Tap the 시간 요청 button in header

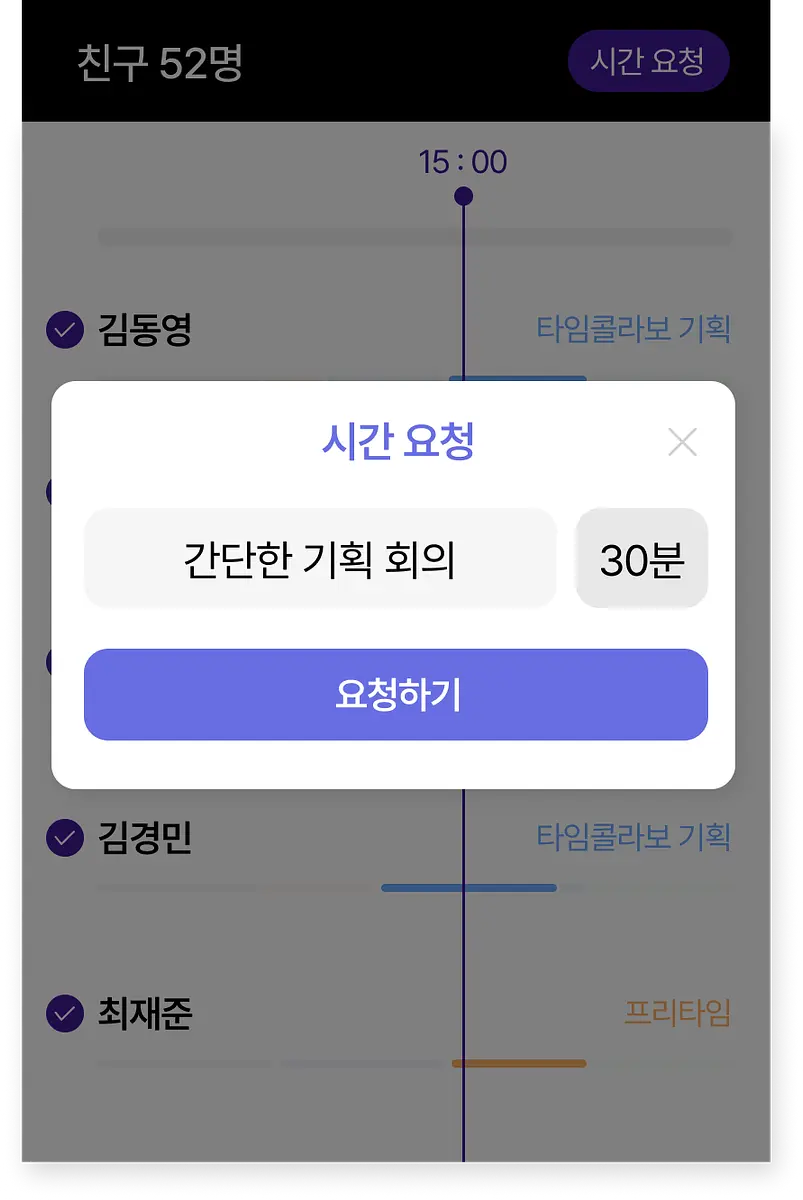pos(648,61)
